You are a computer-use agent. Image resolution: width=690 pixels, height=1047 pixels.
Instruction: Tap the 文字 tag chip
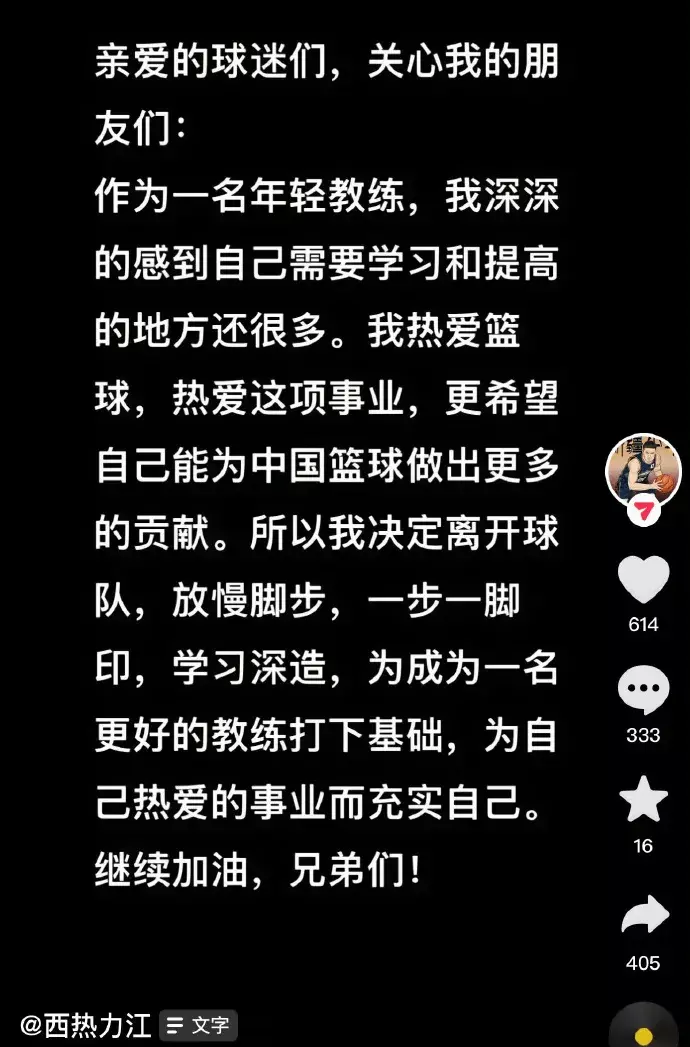[x=198, y=1025]
